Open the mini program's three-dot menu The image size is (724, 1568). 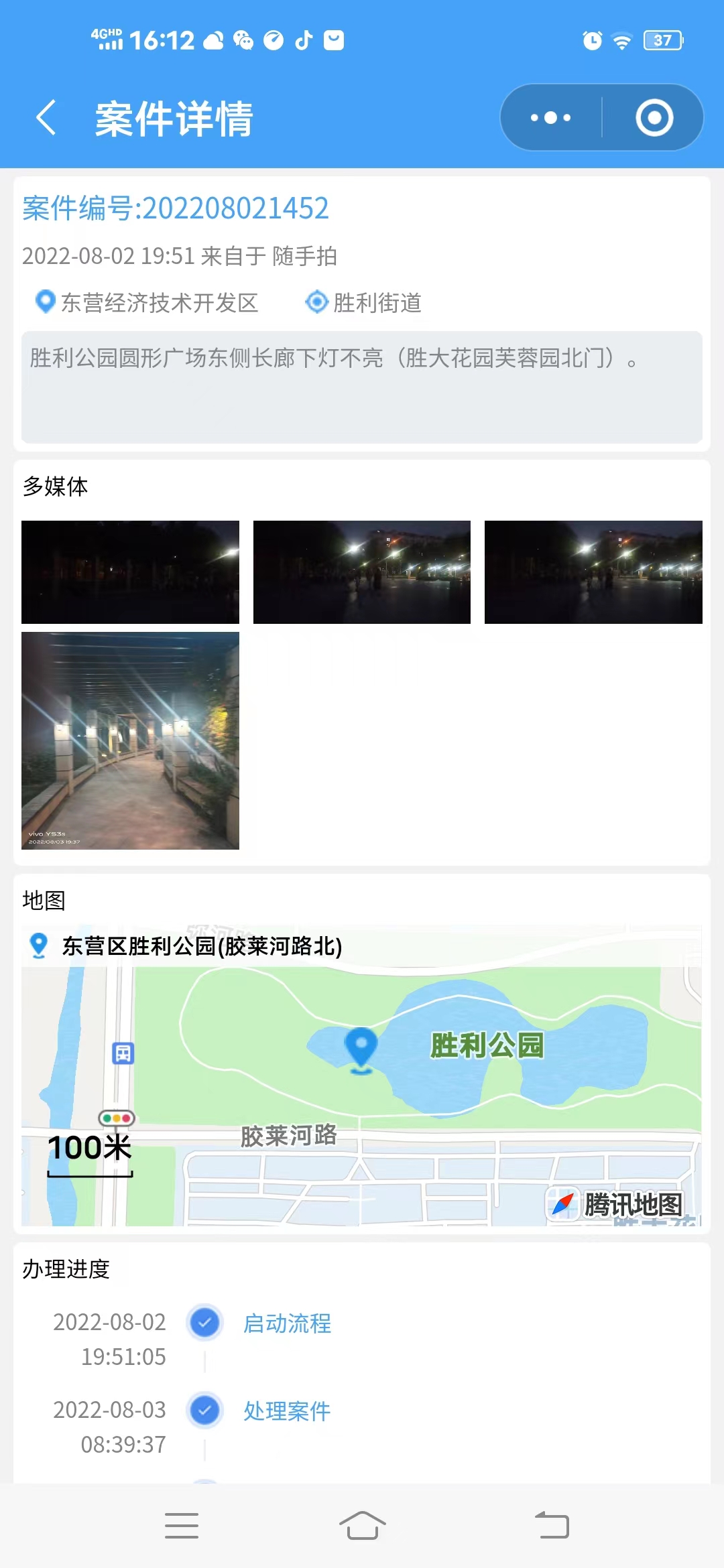pos(550,118)
